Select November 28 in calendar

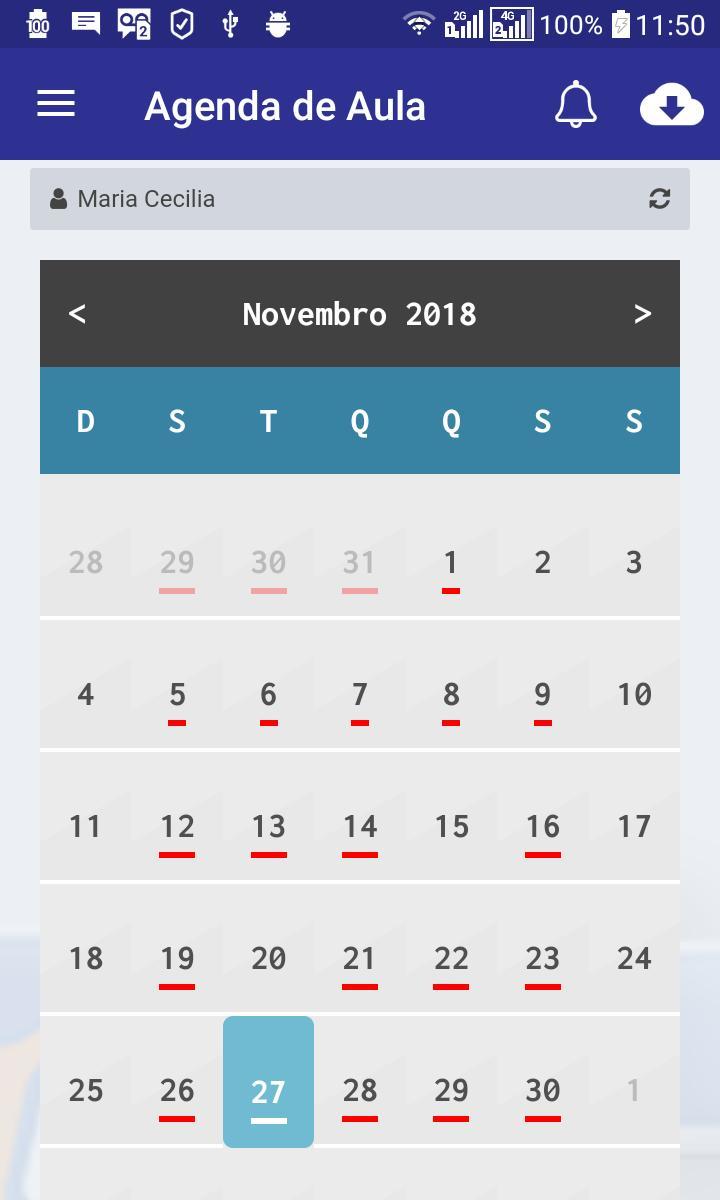tap(359, 1091)
